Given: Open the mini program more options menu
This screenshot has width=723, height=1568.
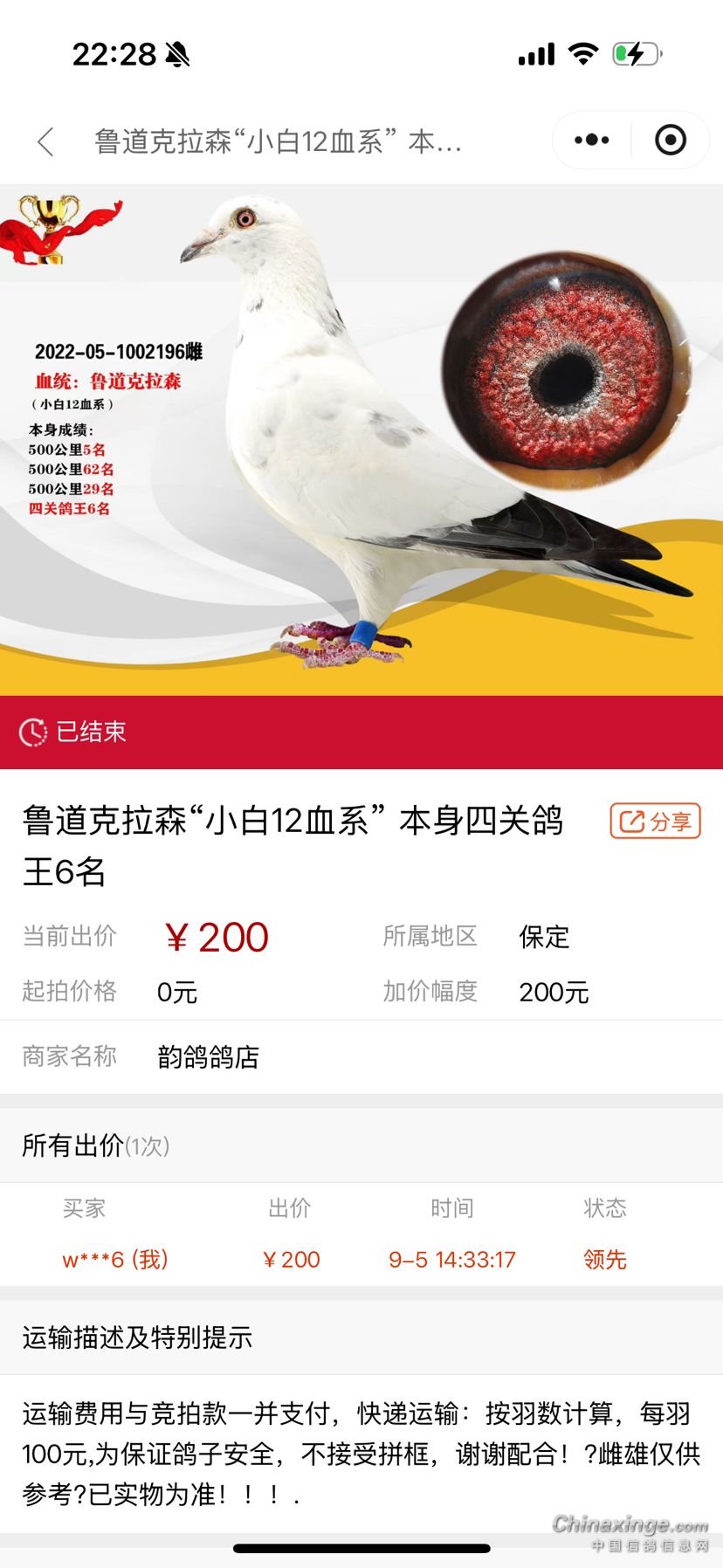Looking at the screenshot, I should [x=592, y=140].
